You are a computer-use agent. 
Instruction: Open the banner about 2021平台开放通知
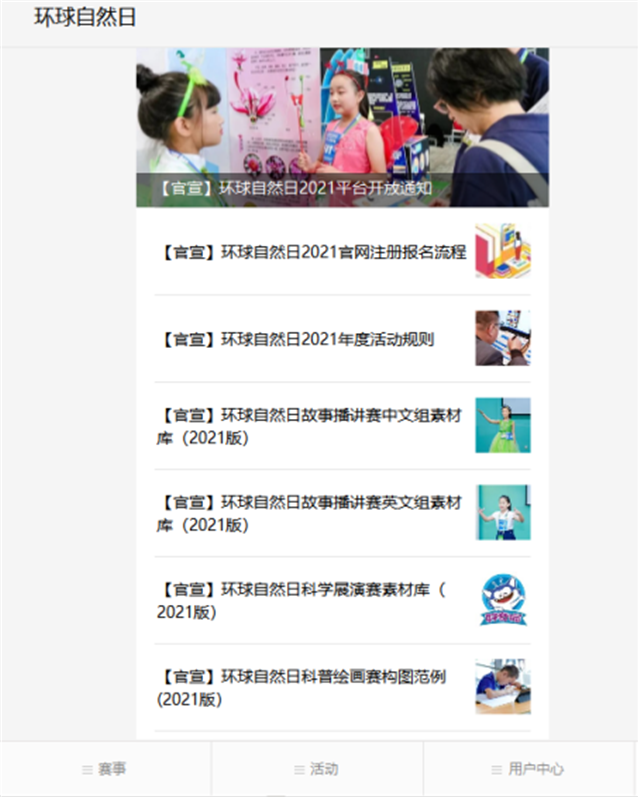pyautogui.click(x=342, y=128)
